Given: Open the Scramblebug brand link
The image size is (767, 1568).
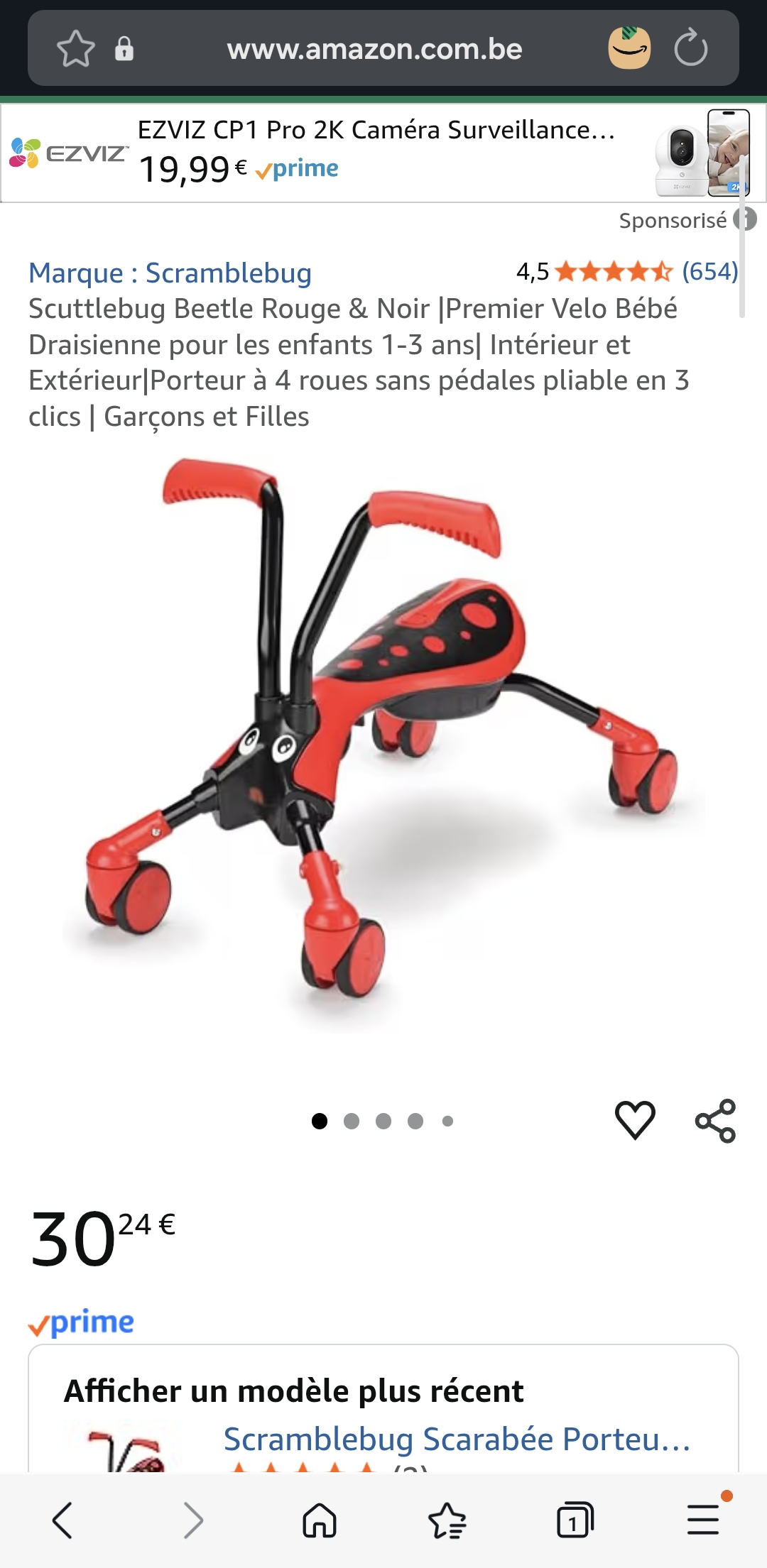Looking at the screenshot, I should [170, 273].
